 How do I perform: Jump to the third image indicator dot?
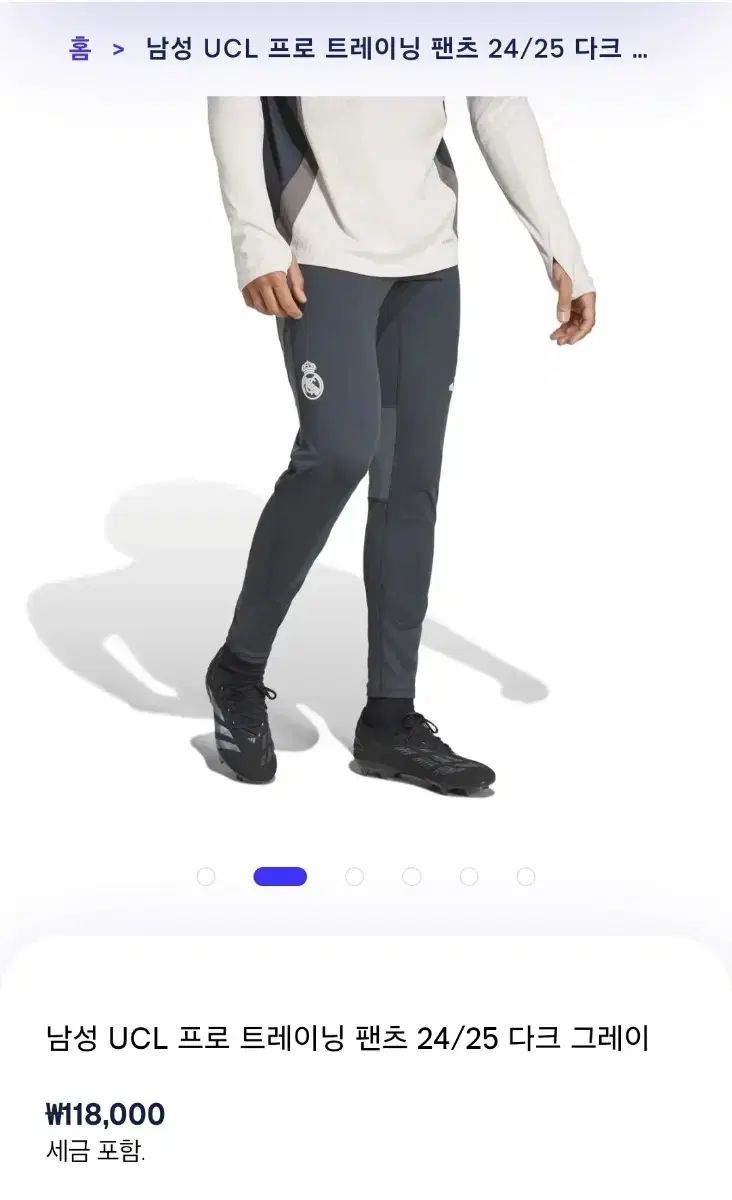tap(354, 877)
